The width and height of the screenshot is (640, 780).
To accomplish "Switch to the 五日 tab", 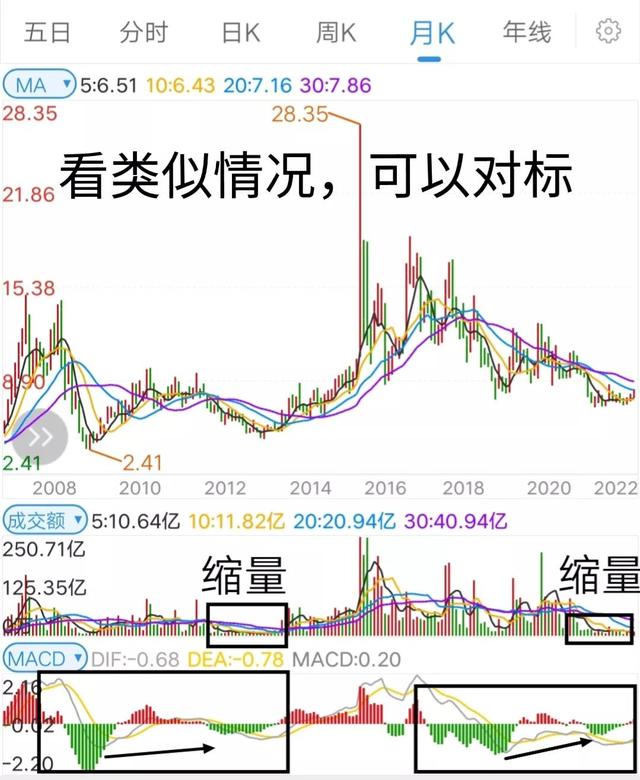I will (48, 32).
